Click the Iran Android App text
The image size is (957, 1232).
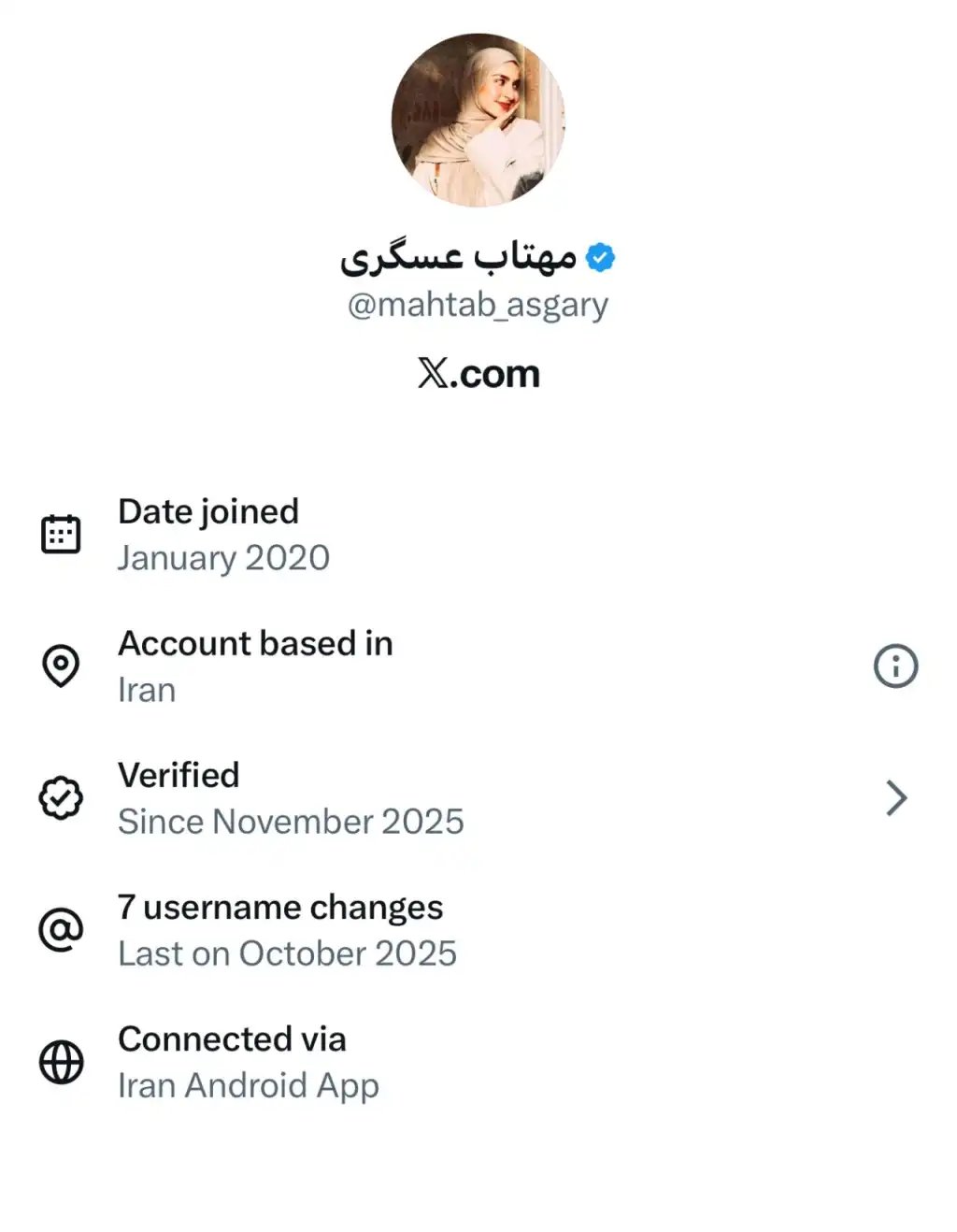249,1085
